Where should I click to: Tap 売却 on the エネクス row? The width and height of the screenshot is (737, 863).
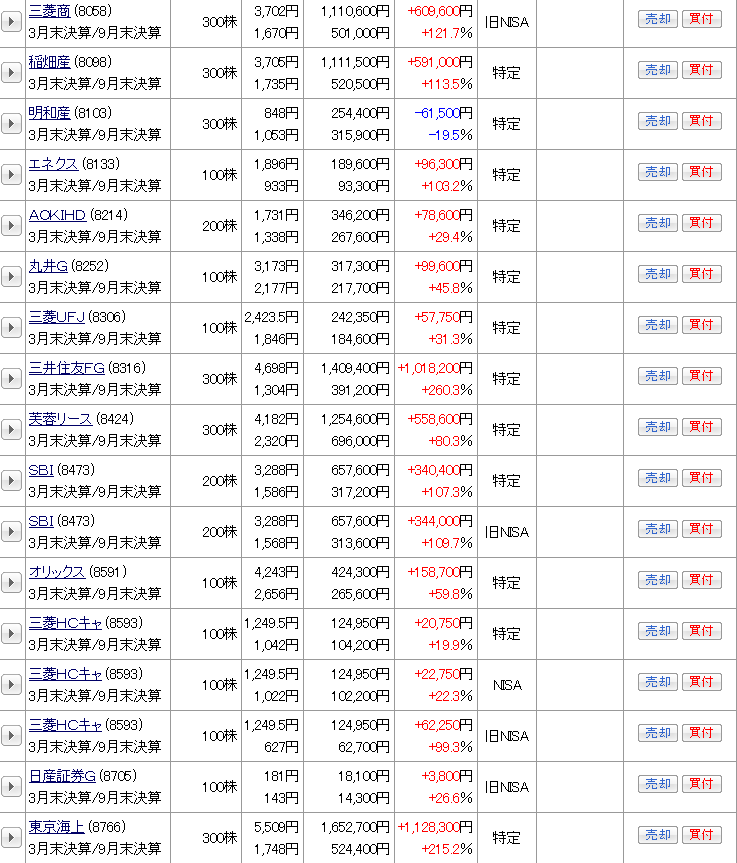pyautogui.click(x=657, y=172)
